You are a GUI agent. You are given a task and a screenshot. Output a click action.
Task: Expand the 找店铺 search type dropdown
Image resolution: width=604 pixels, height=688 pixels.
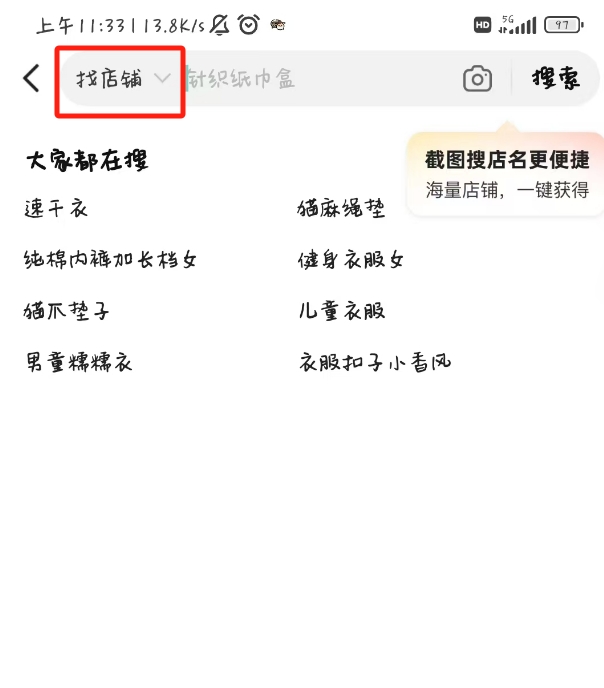pos(122,79)
